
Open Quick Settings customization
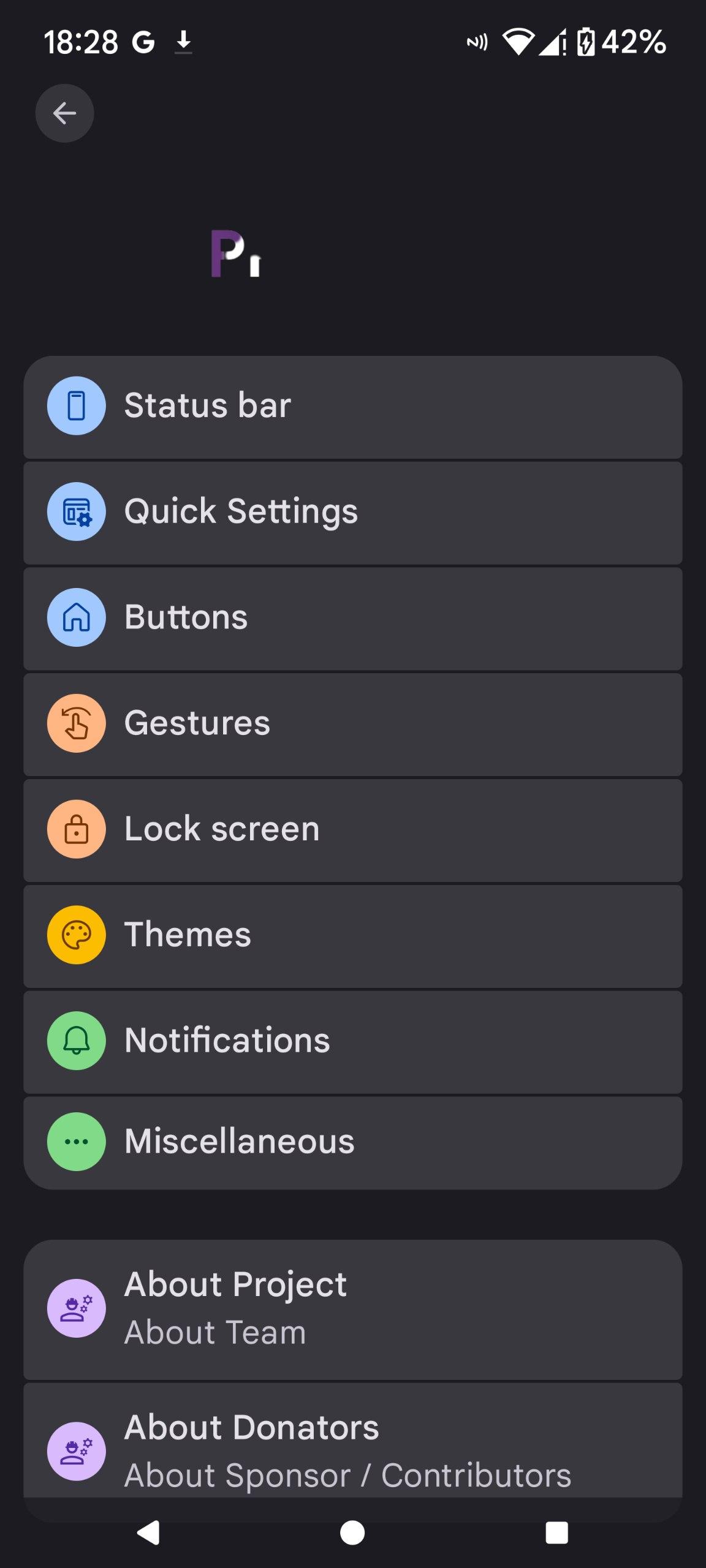pyautogui.click(x=352, y=512)
